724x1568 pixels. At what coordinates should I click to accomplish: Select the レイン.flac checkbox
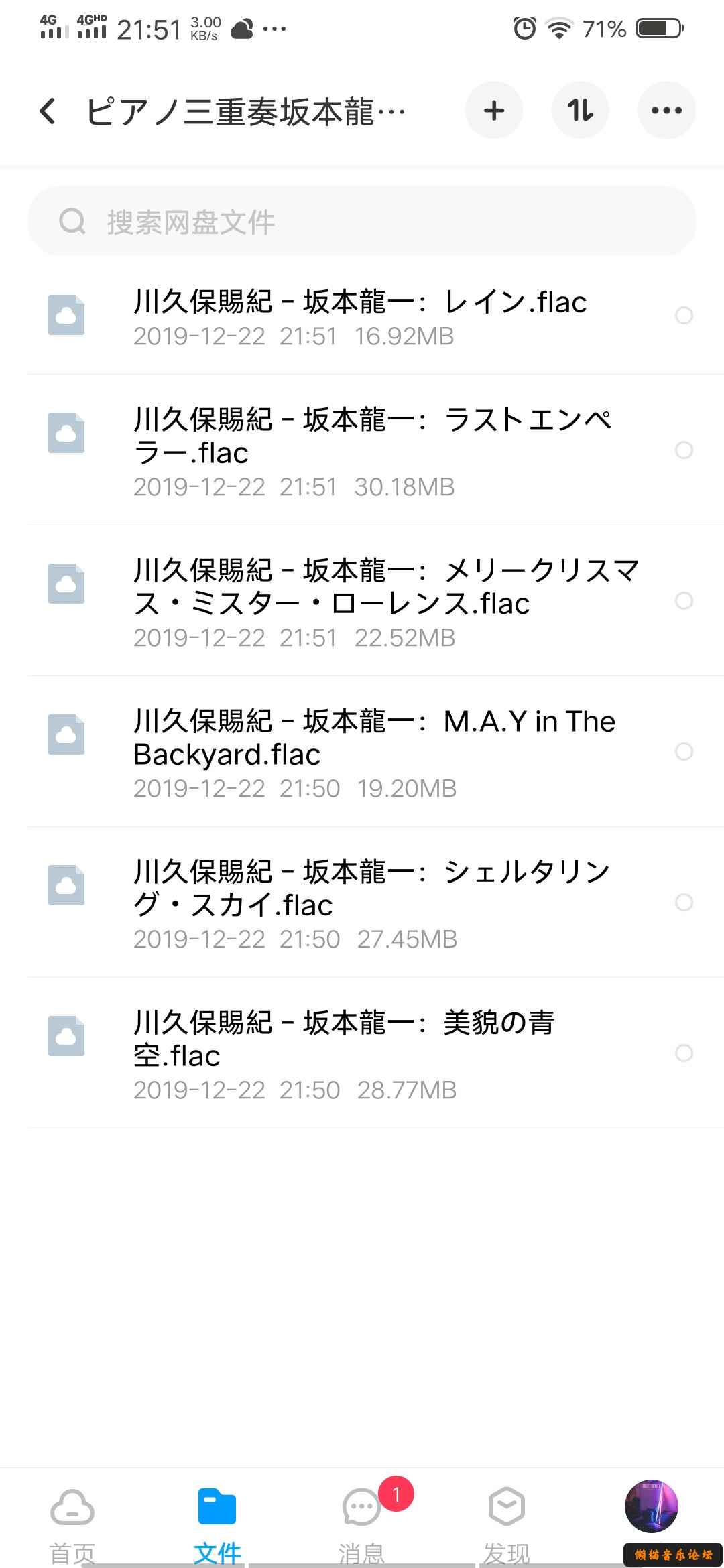tap(684, 316)
